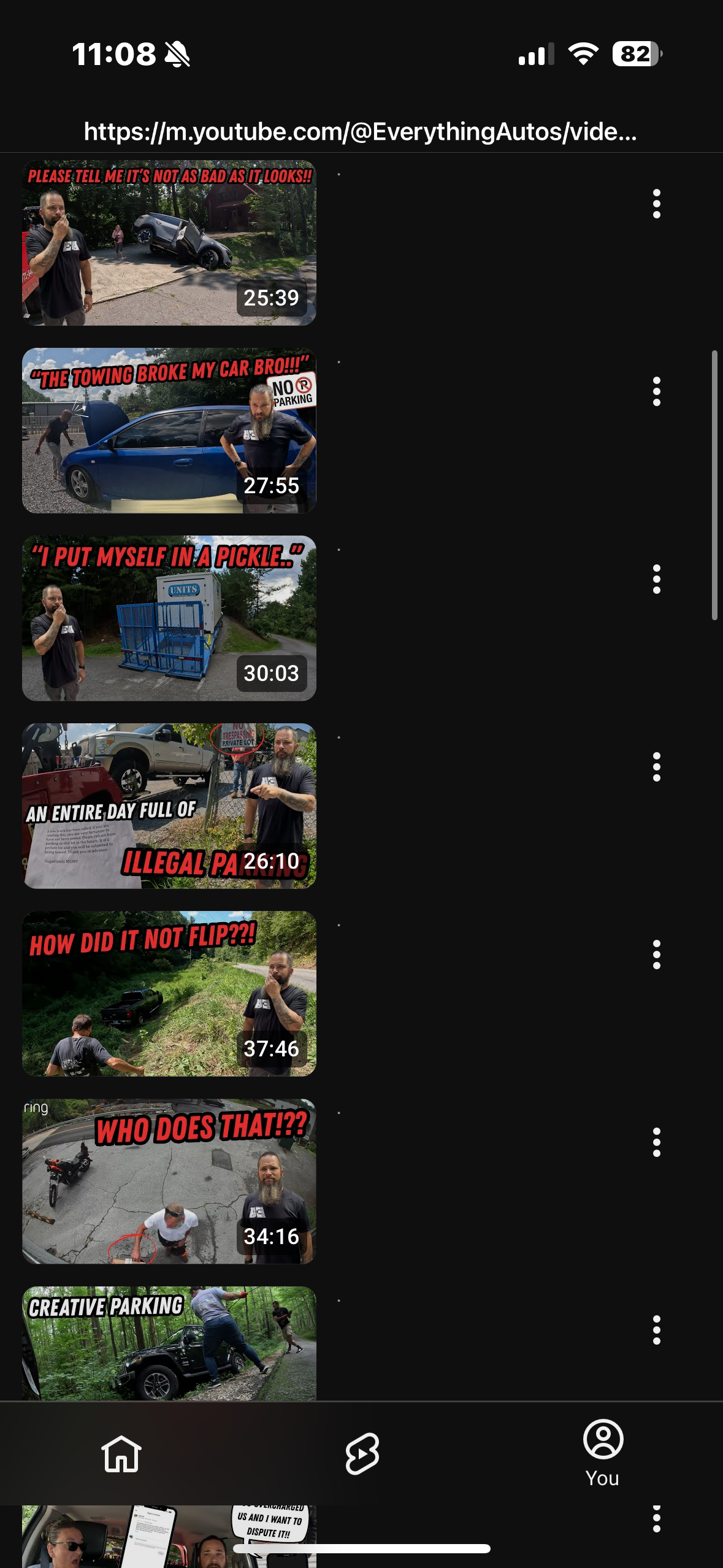Open options menu for the 27:55 video
The image size is (723, 1568).
pyautogui.click(x=656, y=391)
